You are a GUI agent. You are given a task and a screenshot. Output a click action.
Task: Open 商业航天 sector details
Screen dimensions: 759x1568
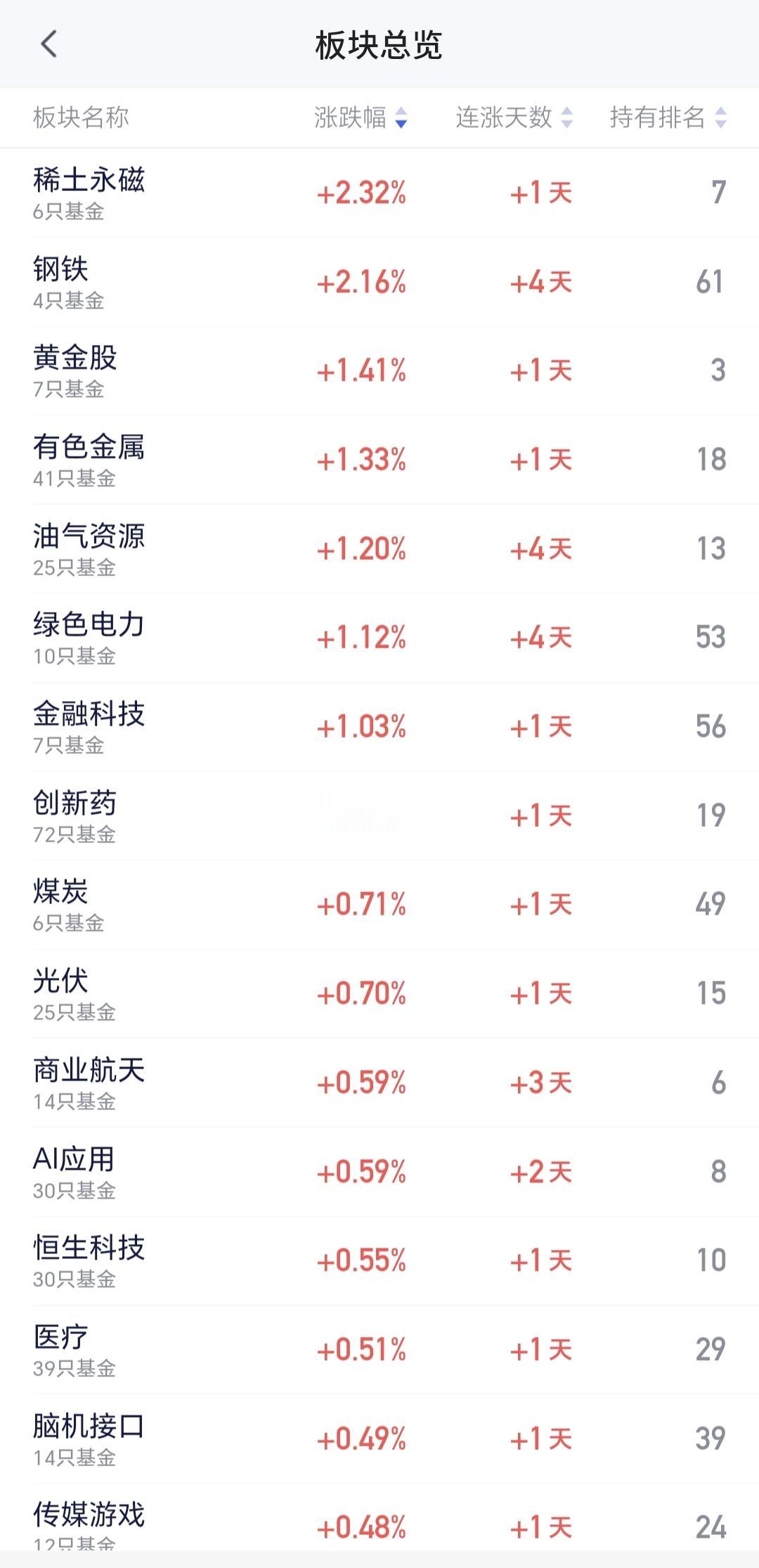[x=379, y=1083]
